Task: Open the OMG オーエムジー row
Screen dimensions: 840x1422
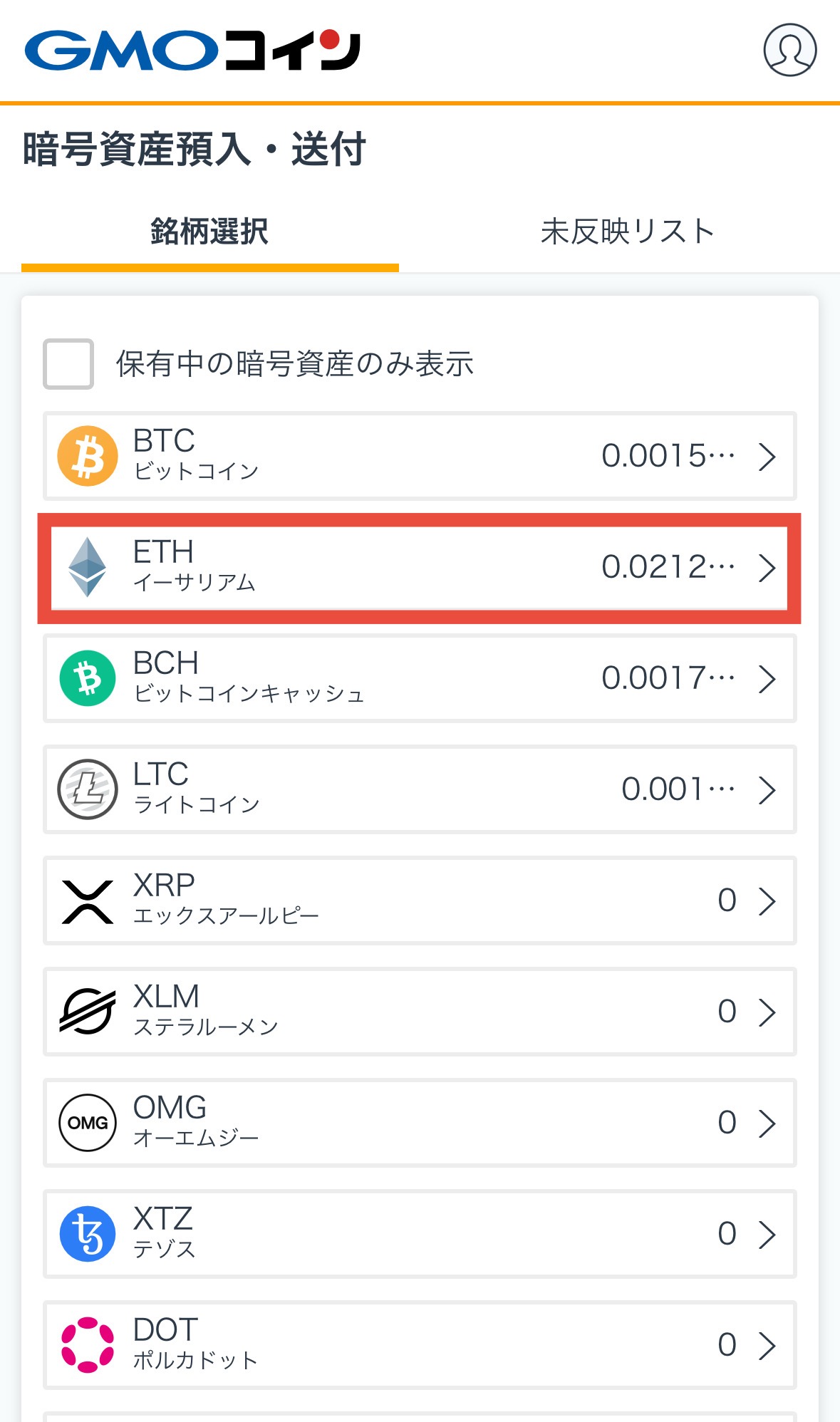Action: click(419, 1123)
